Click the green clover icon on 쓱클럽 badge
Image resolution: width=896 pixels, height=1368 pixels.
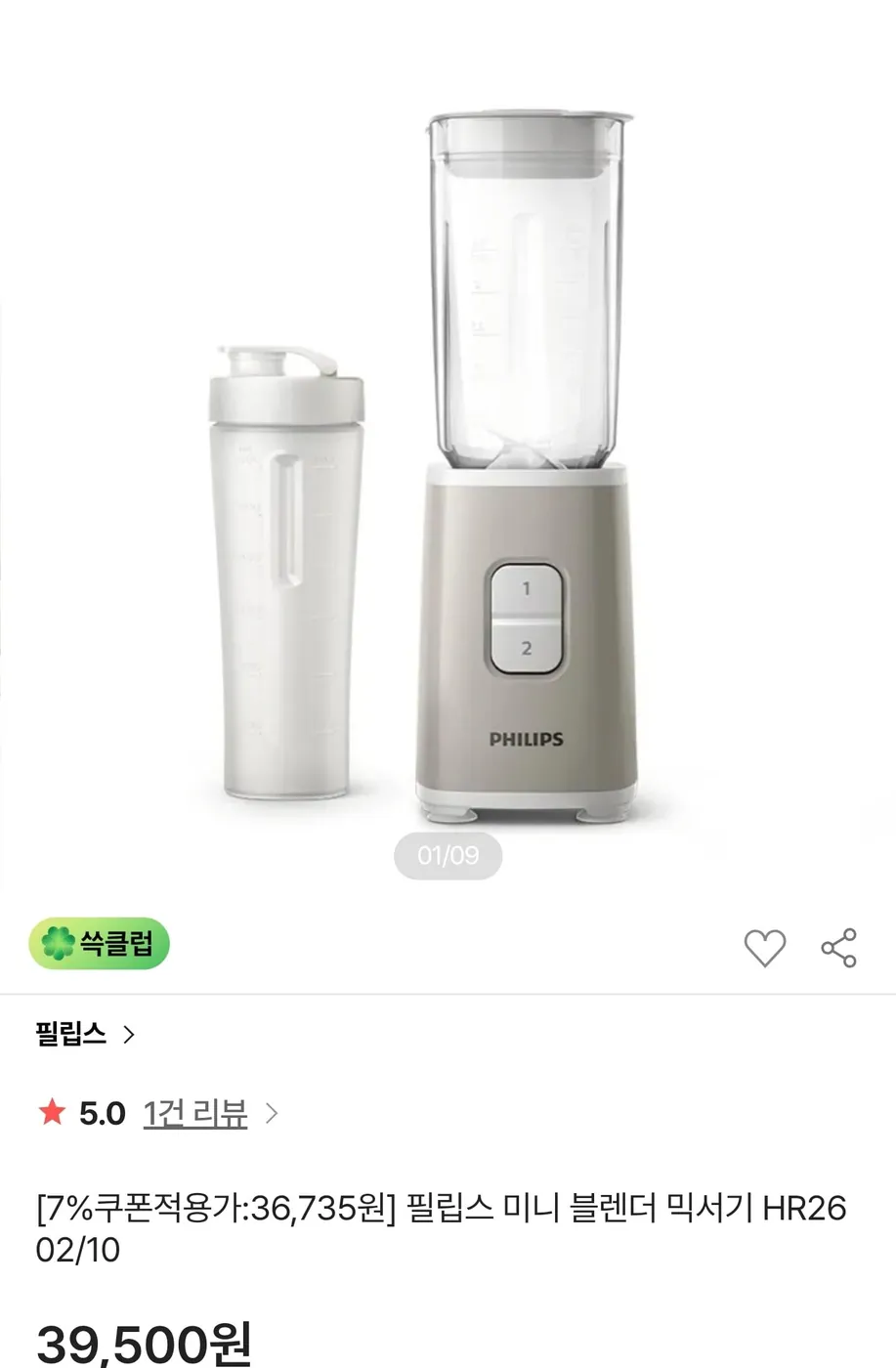pos(61,943)
